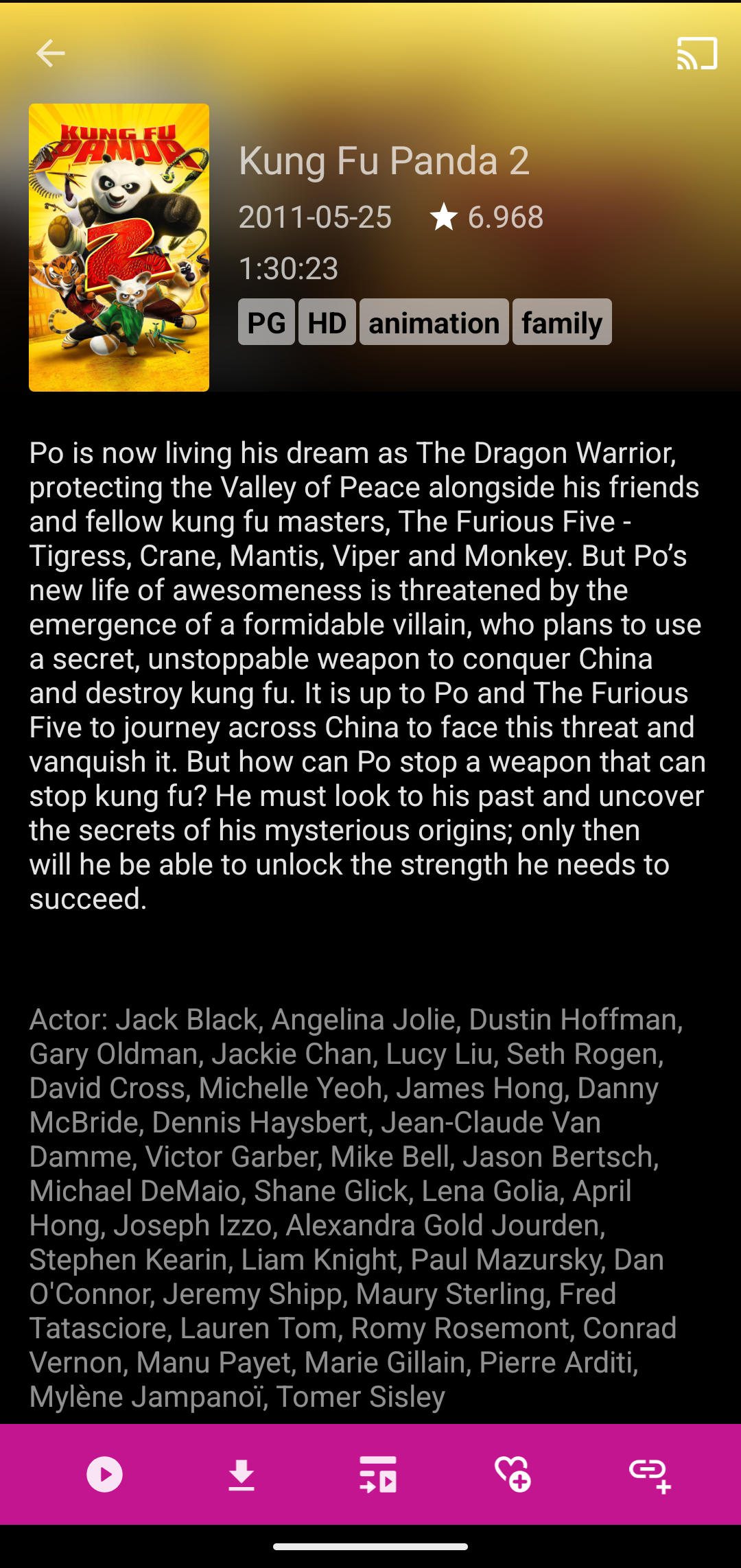
Task: Add movie to the play queue
Action: pos(377,1475)
